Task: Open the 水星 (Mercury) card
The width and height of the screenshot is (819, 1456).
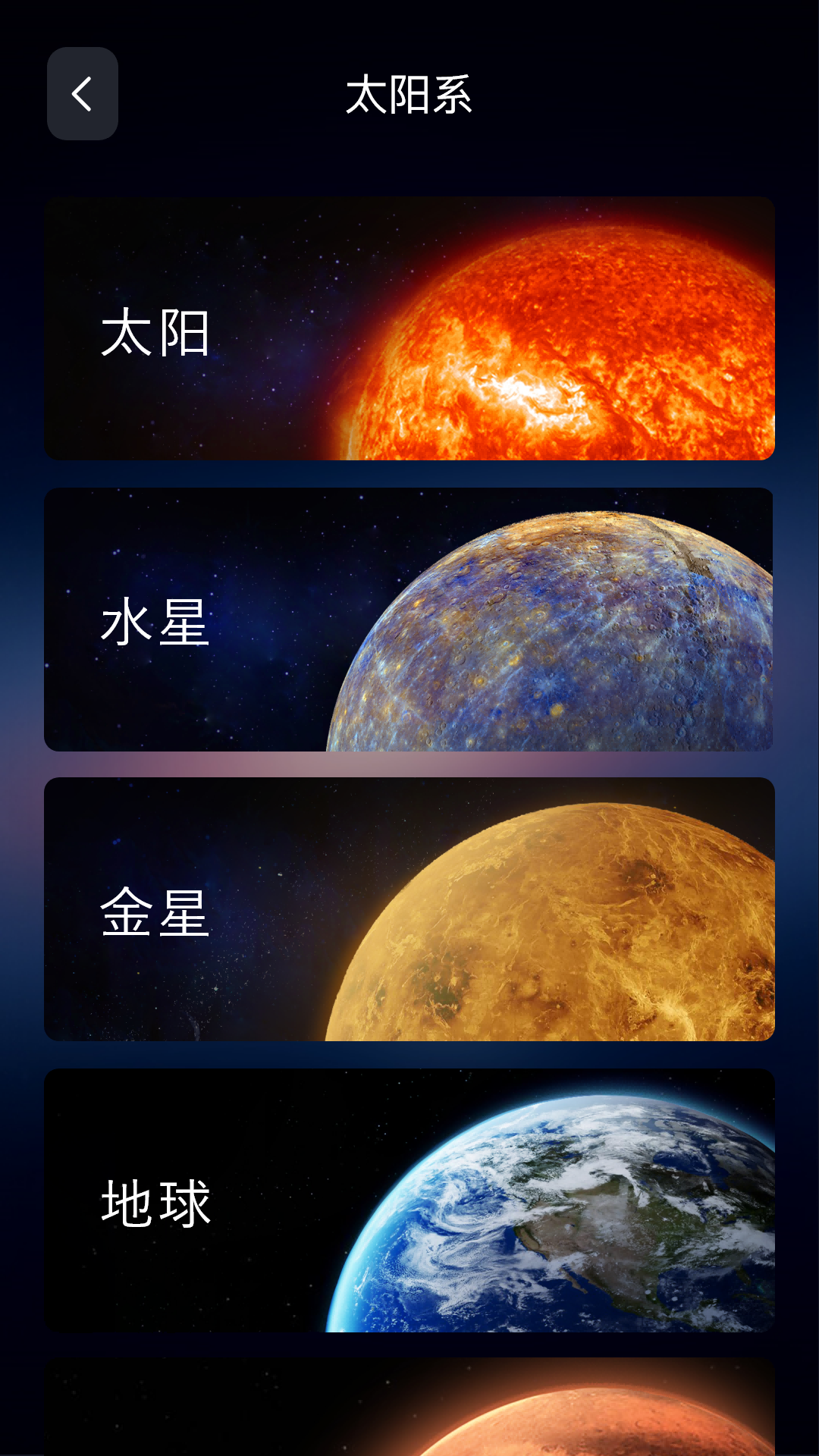Action: (x=409, y=620)
